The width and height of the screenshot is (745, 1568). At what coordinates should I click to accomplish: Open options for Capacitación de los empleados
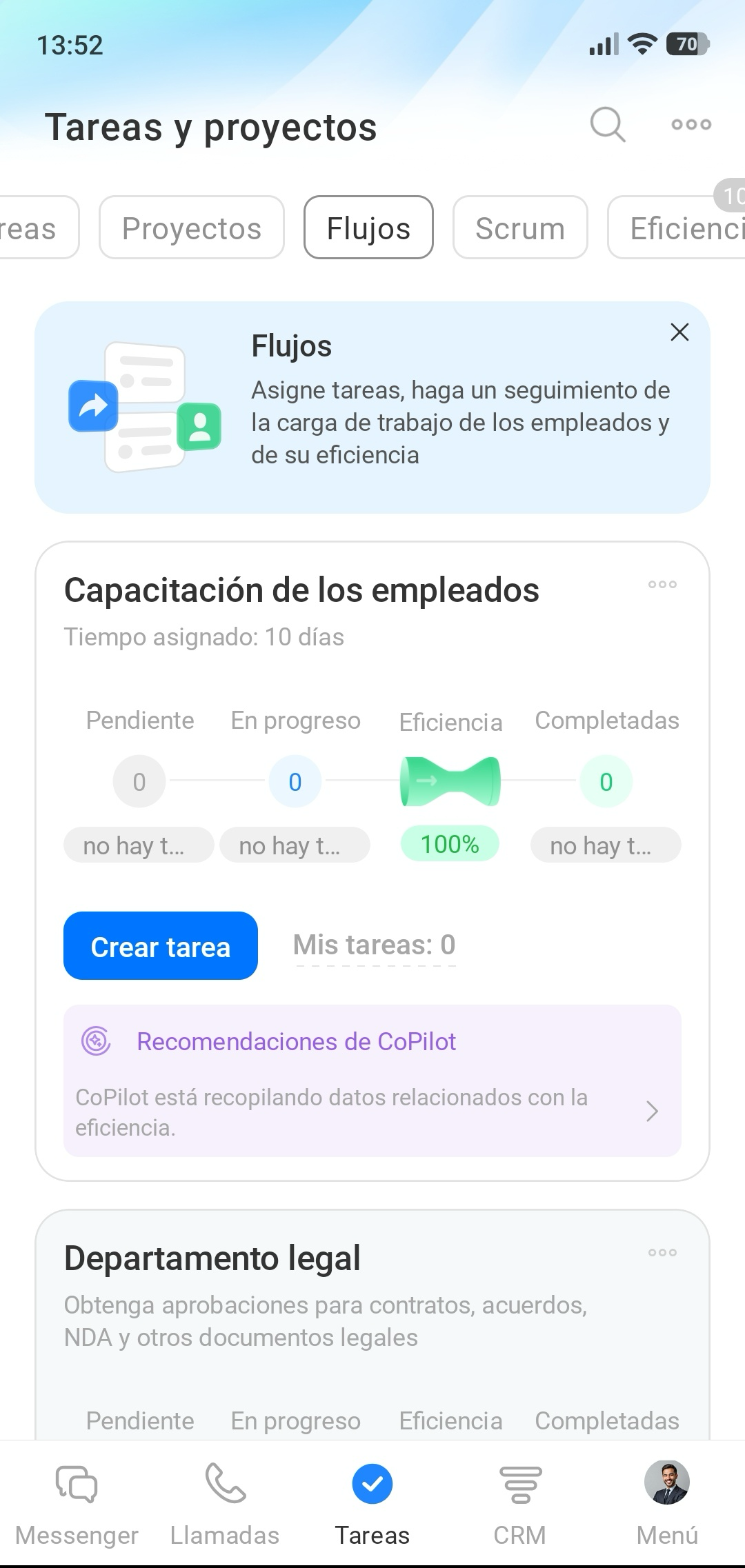click(x=662, y=585)
